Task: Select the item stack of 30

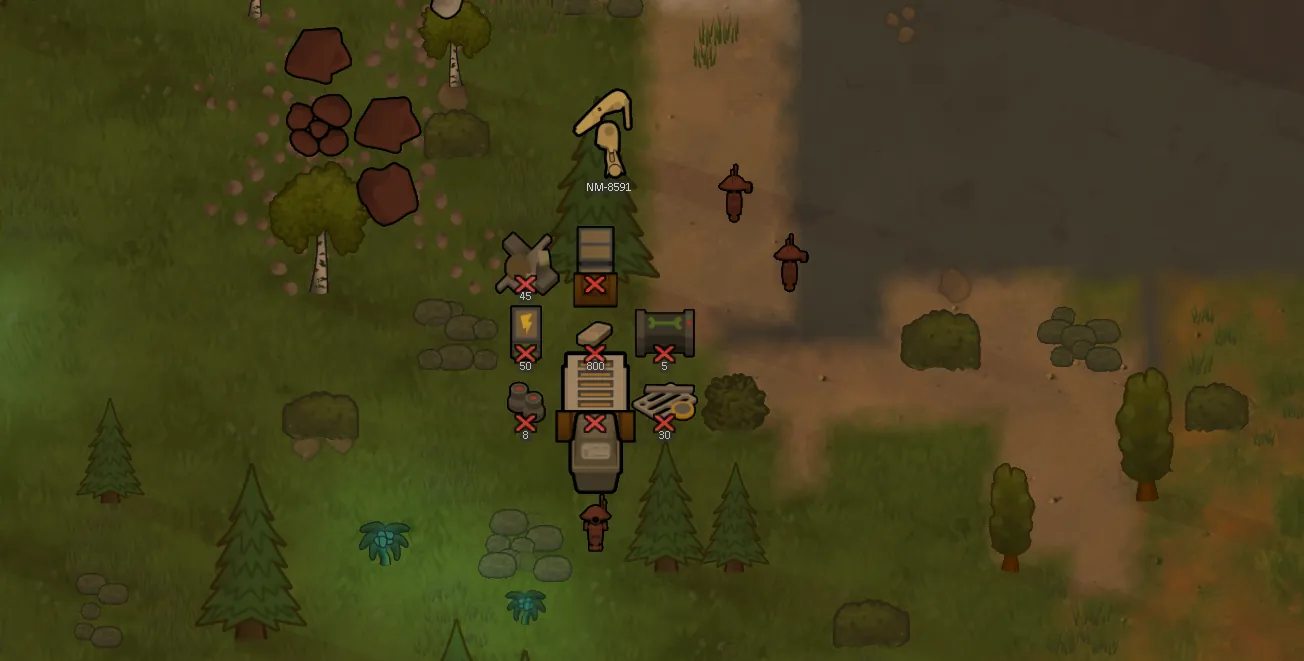Action: click(x=664, y=403)
